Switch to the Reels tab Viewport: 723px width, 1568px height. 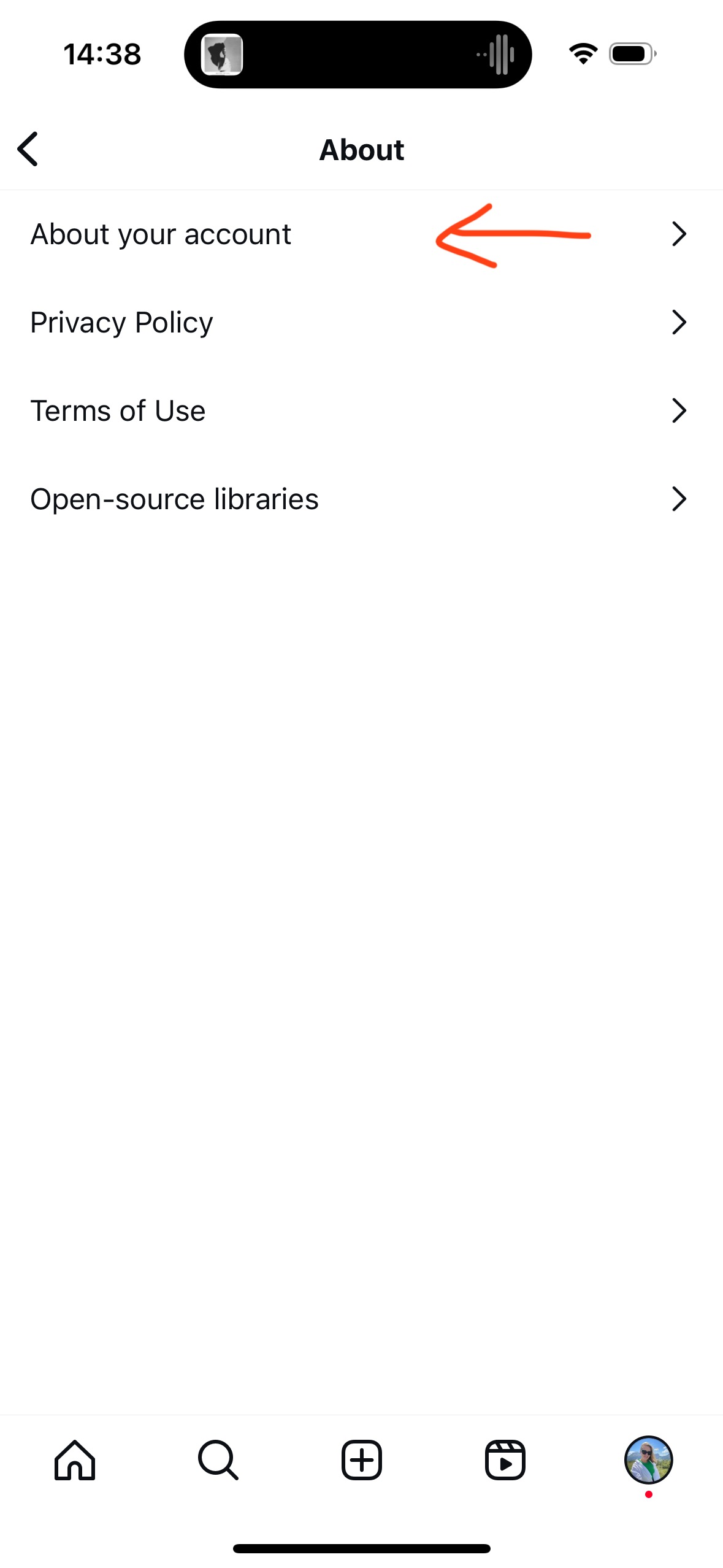pos(505,1460)
